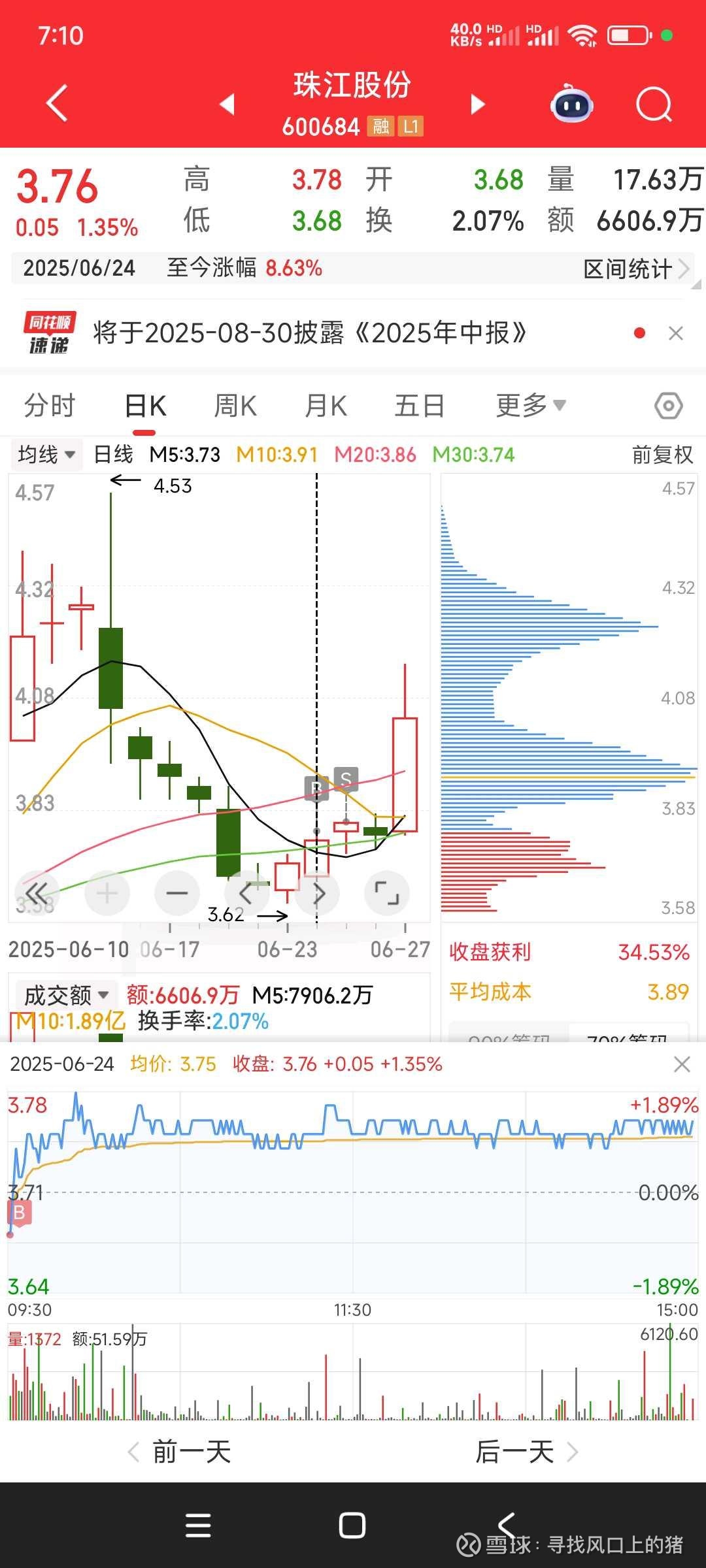Expand the 更多 chart options

click(530, 406)
